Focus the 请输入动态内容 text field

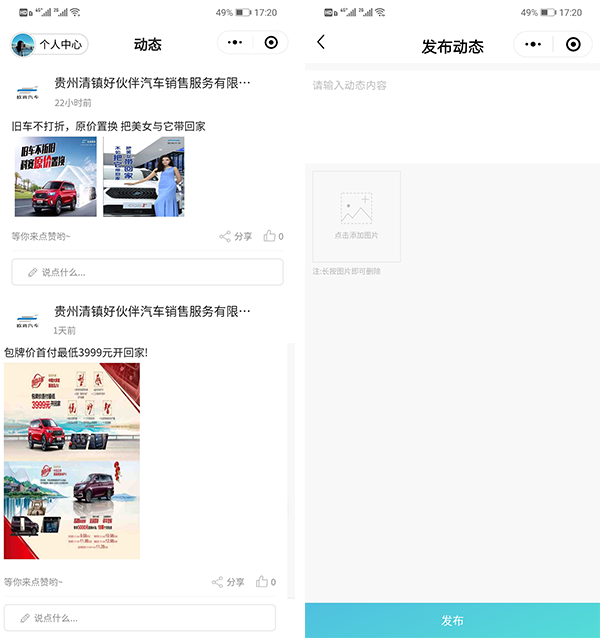(x=452, y=110)
